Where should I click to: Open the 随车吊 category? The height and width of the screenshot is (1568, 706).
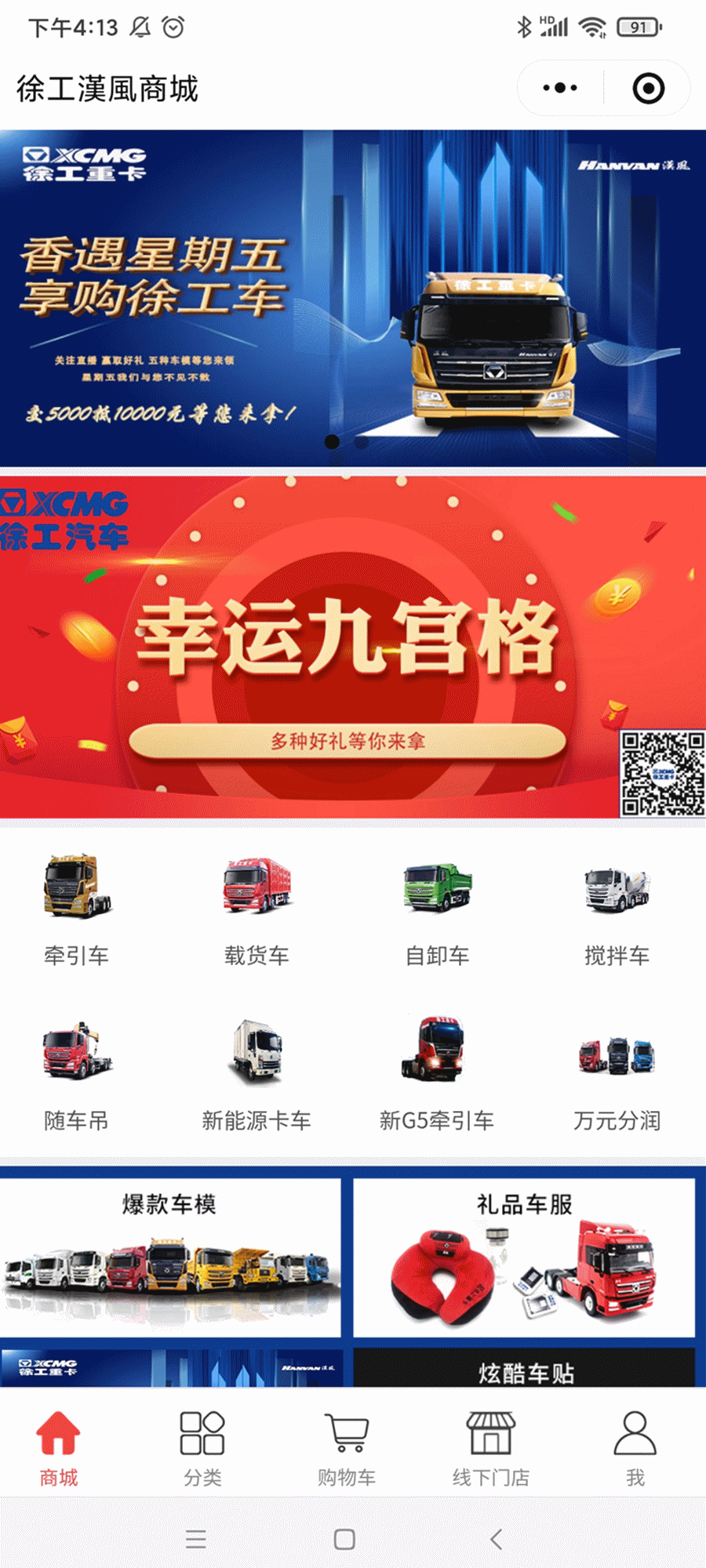(77, 1074)
